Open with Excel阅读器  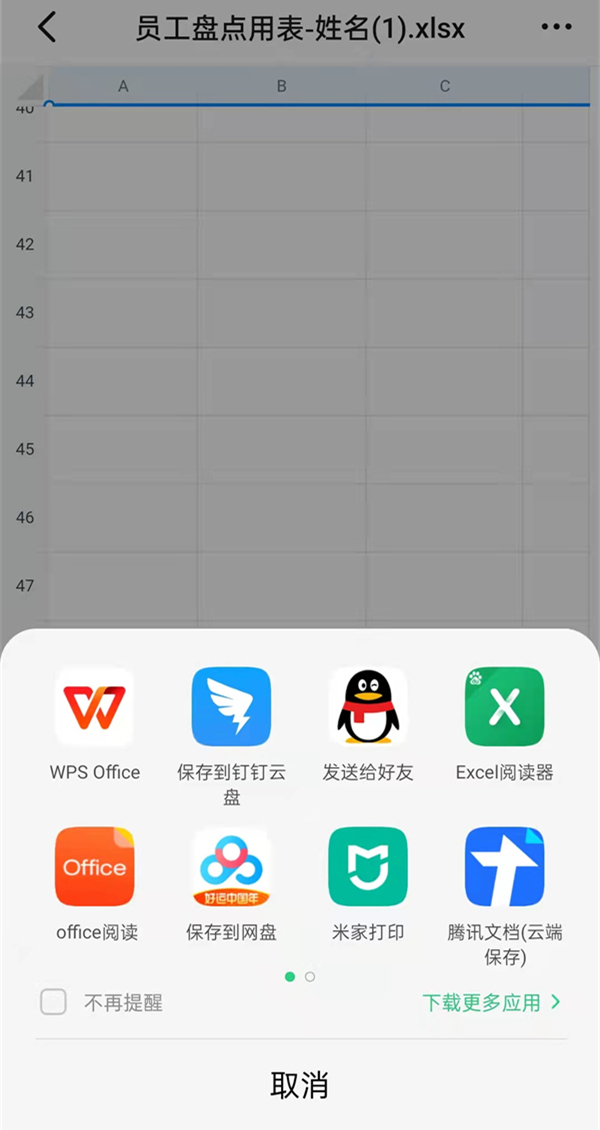[x=504, y=707]
